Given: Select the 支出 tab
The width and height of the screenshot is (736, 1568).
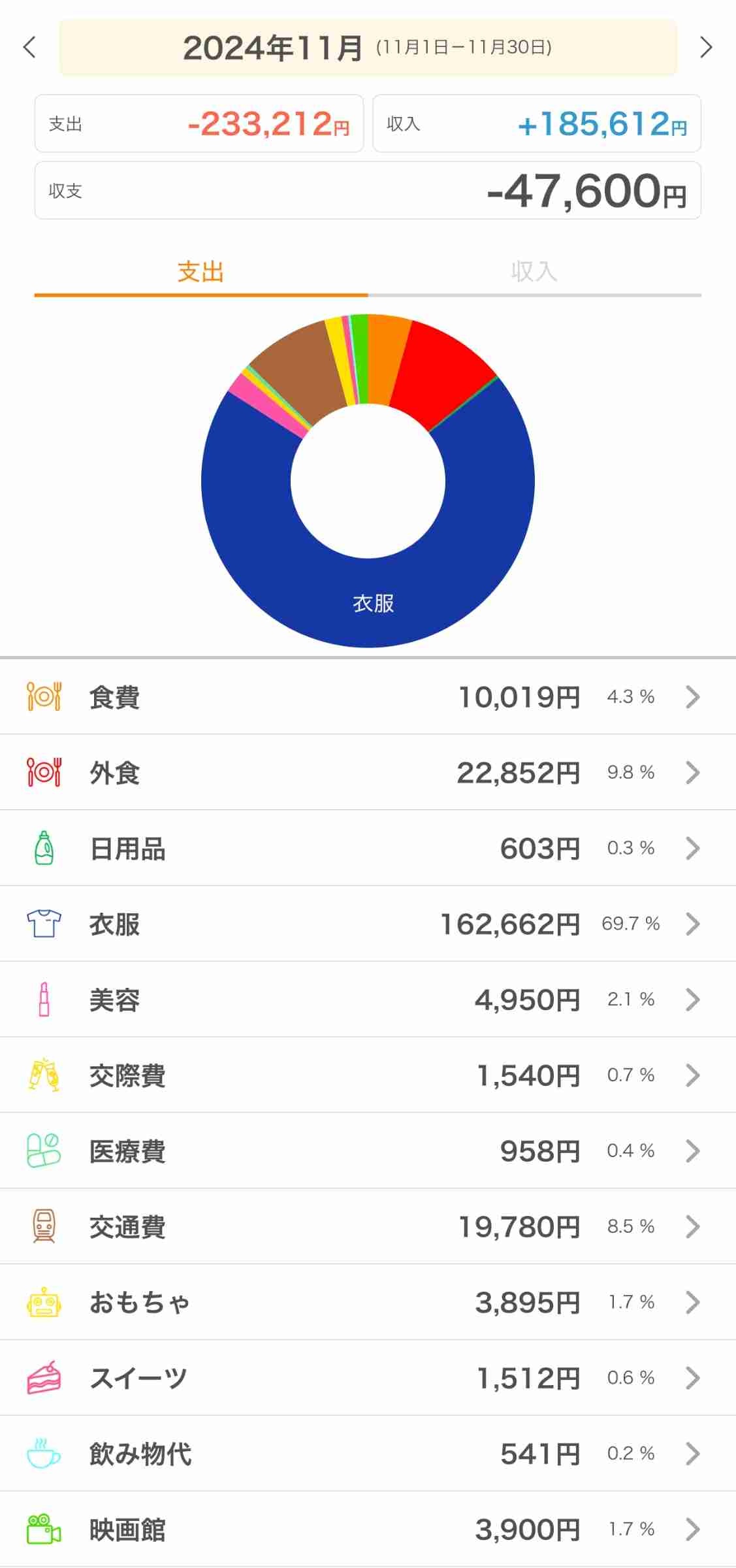Looking at the screenshot, I should (x=200, y=272).
